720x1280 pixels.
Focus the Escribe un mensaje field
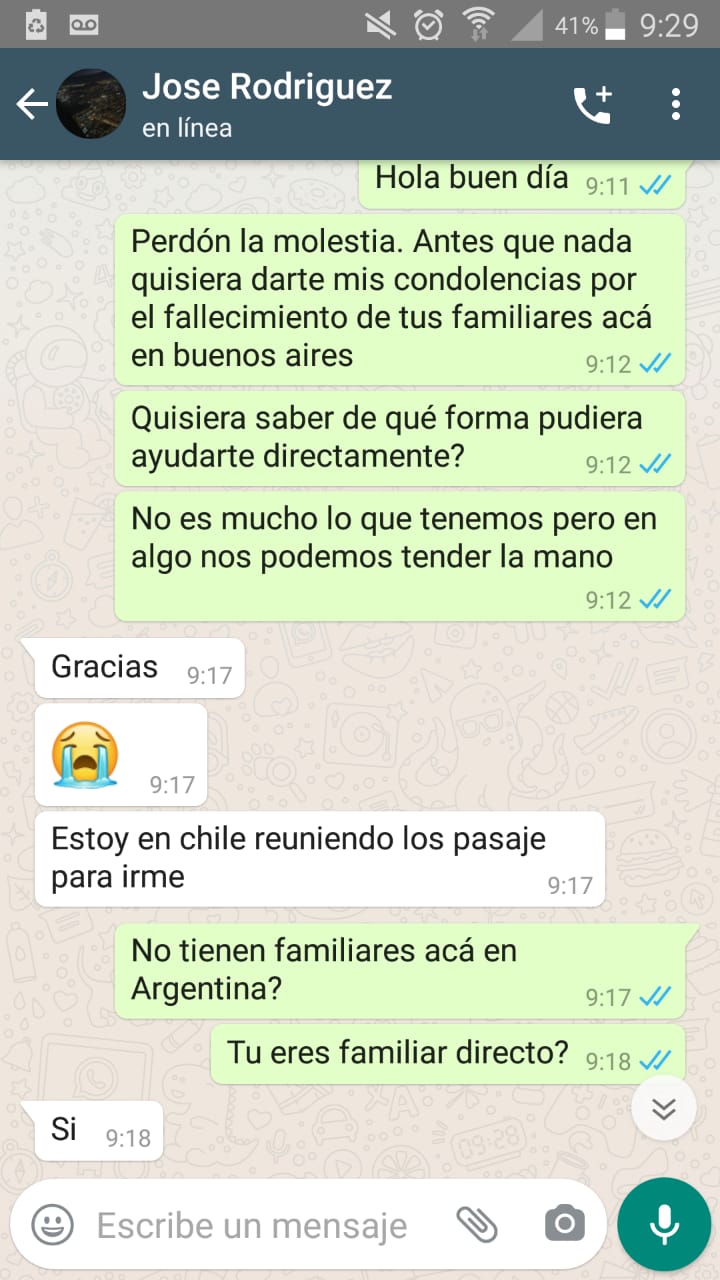pyautogui.click(x=252, y=1225)
